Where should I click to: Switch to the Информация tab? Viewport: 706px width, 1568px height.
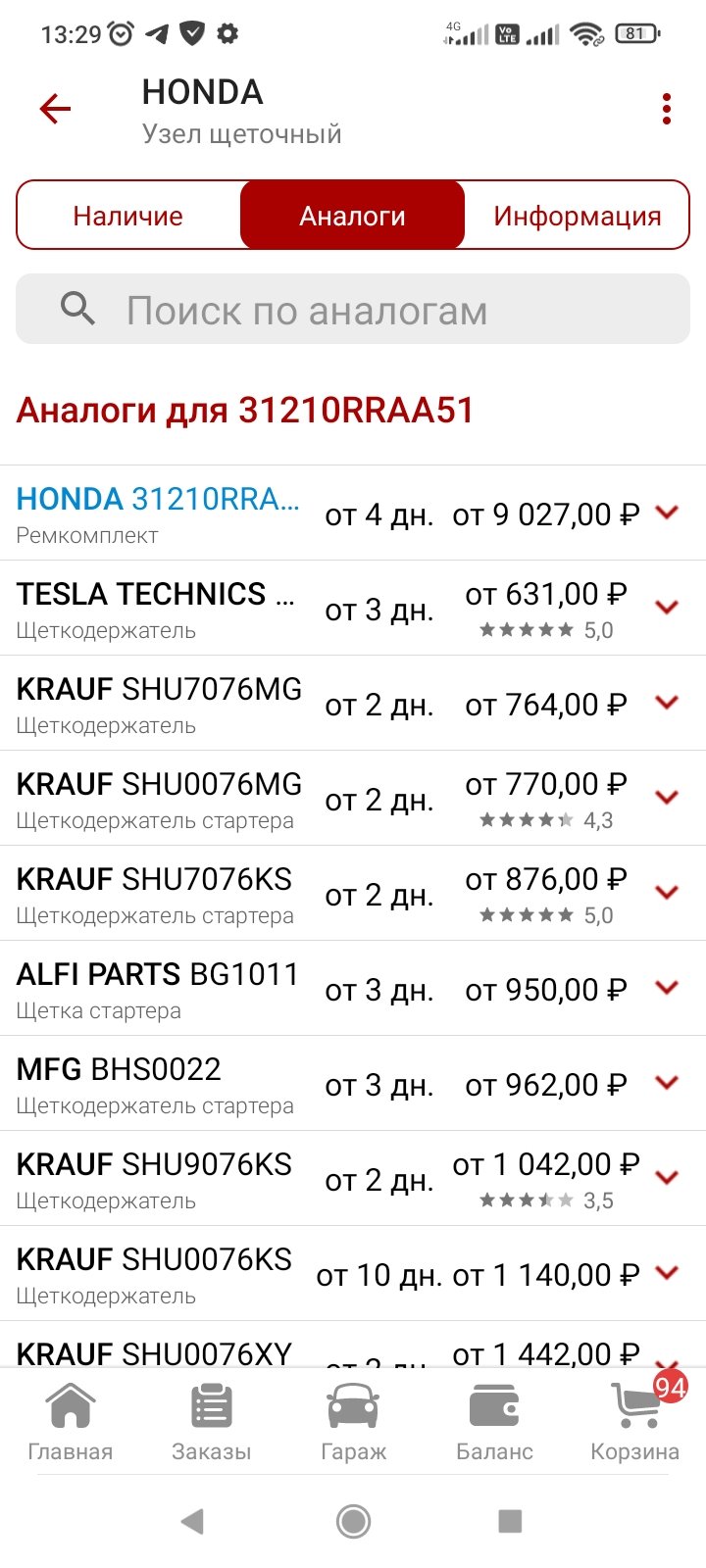577,216
